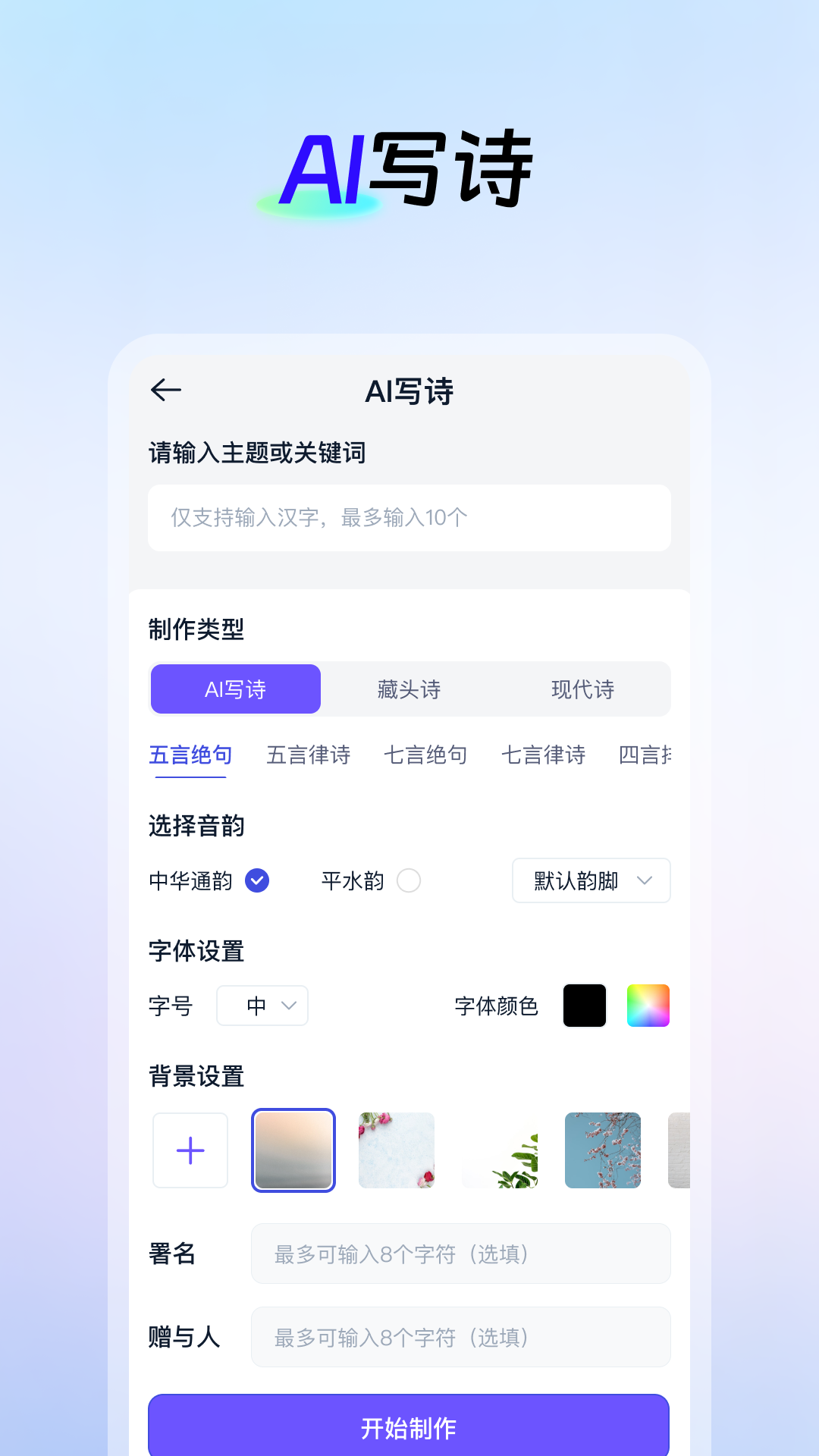Expand the font size selector showing 中

pos(262,1006)
